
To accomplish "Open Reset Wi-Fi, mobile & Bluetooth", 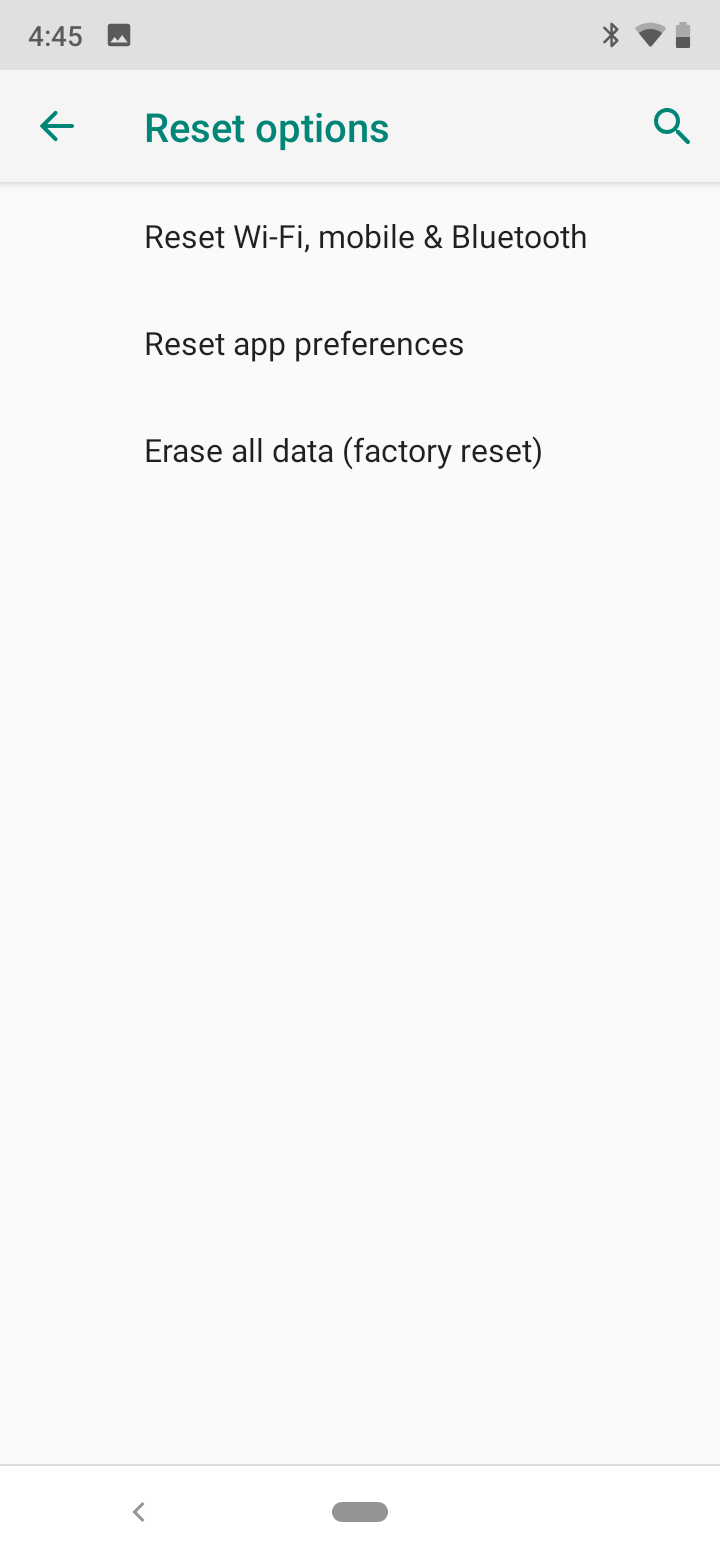I will click(360, 237).
